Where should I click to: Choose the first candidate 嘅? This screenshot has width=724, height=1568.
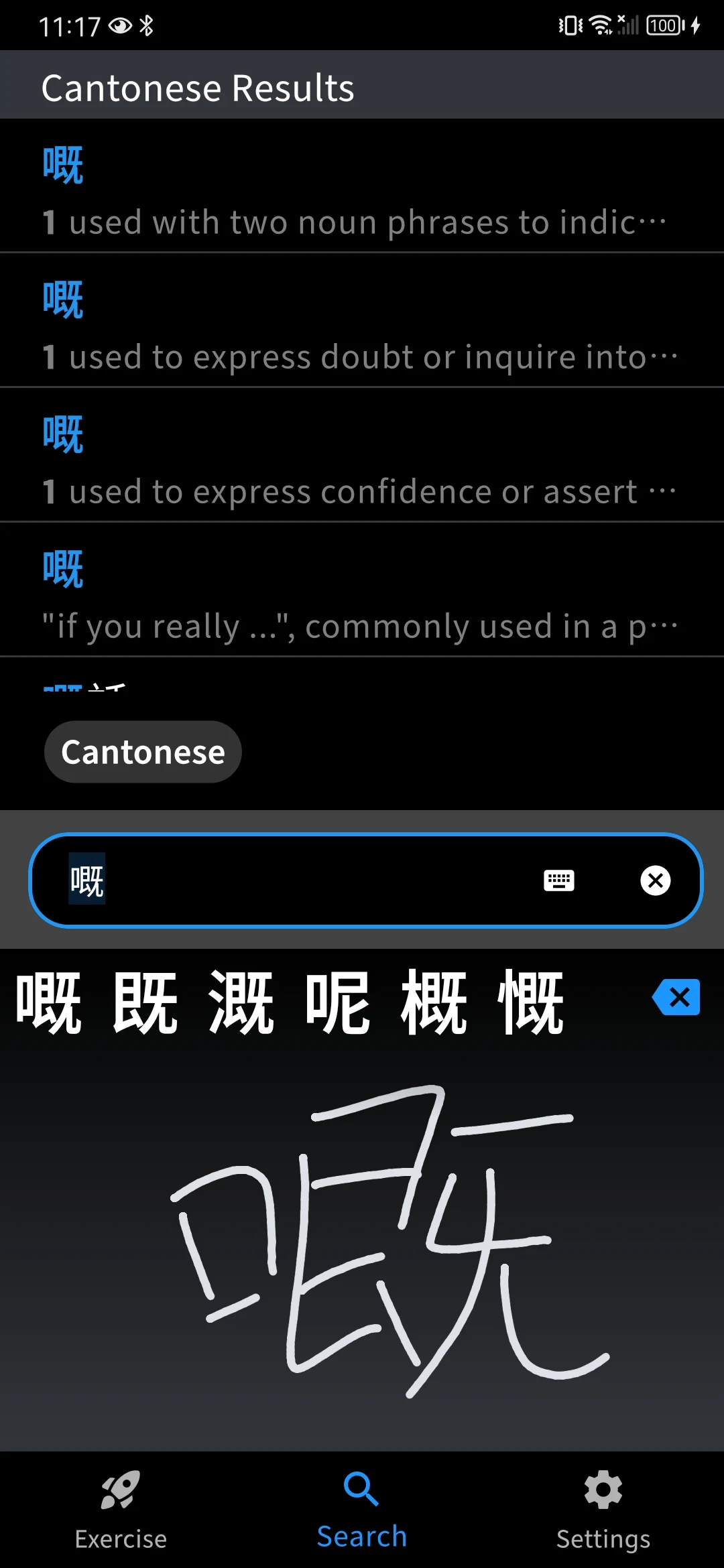click(x=48, y=1002)
